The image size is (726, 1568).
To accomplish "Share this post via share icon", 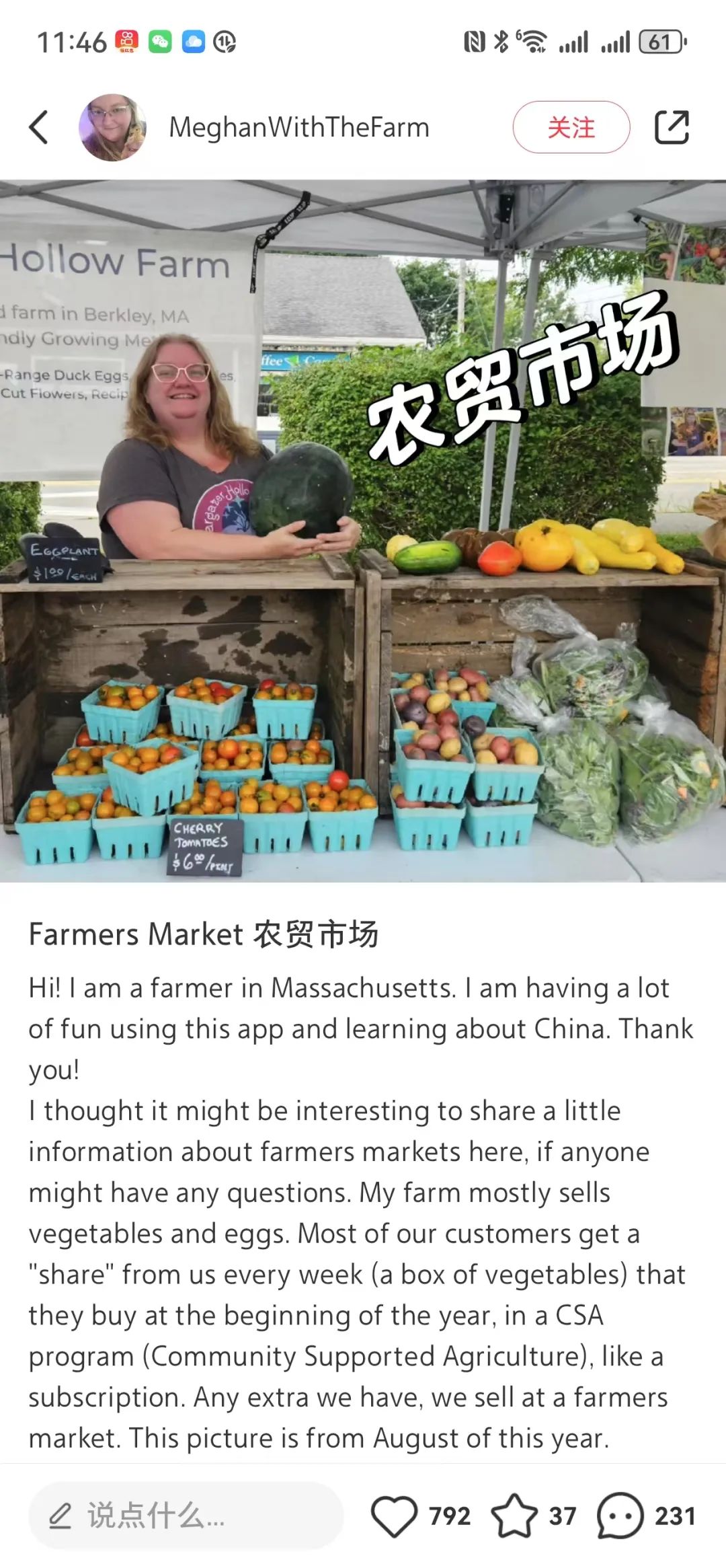I will pos(672,127).
